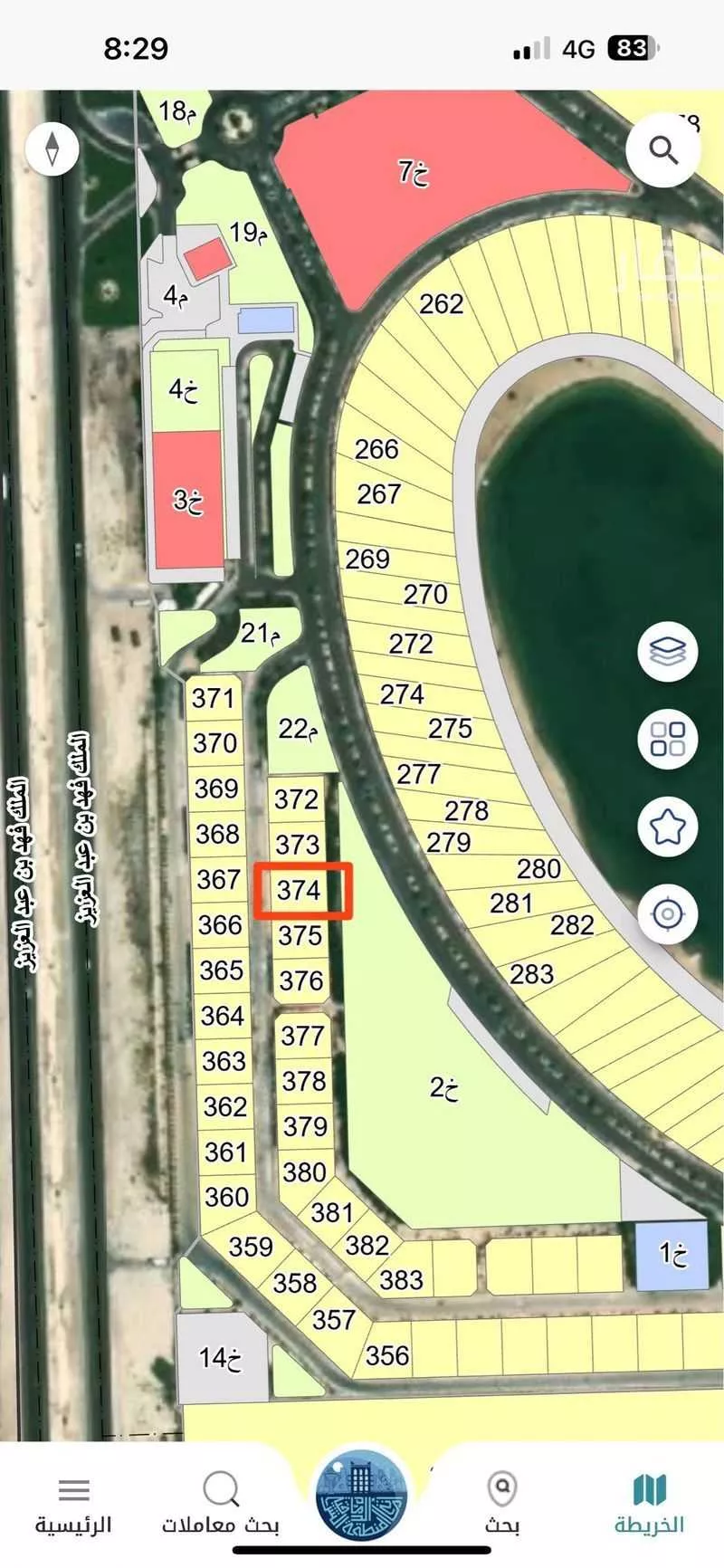724x1568 pixels.
Task: Switch to the الخريطة tab
Action: point(649,1504)
